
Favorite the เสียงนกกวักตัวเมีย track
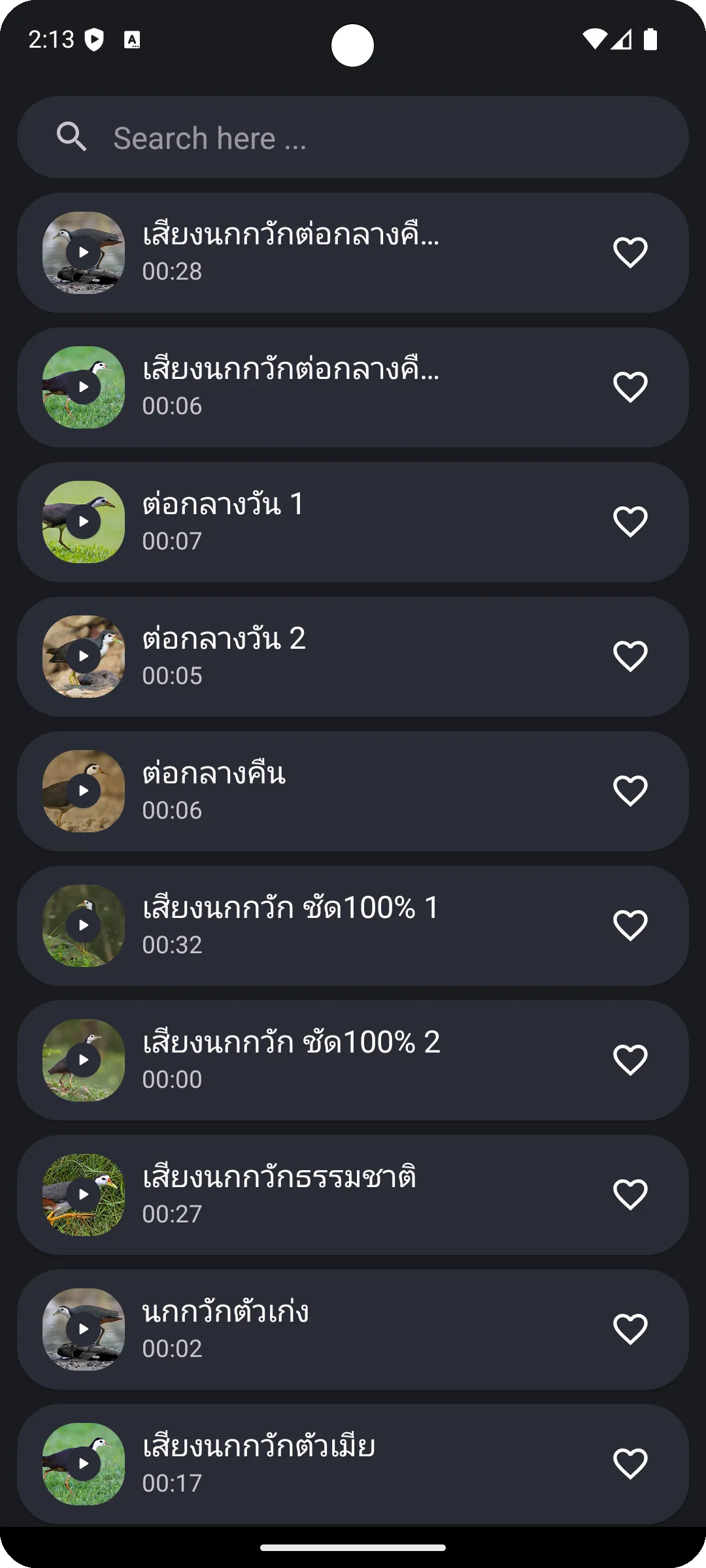630,1462
